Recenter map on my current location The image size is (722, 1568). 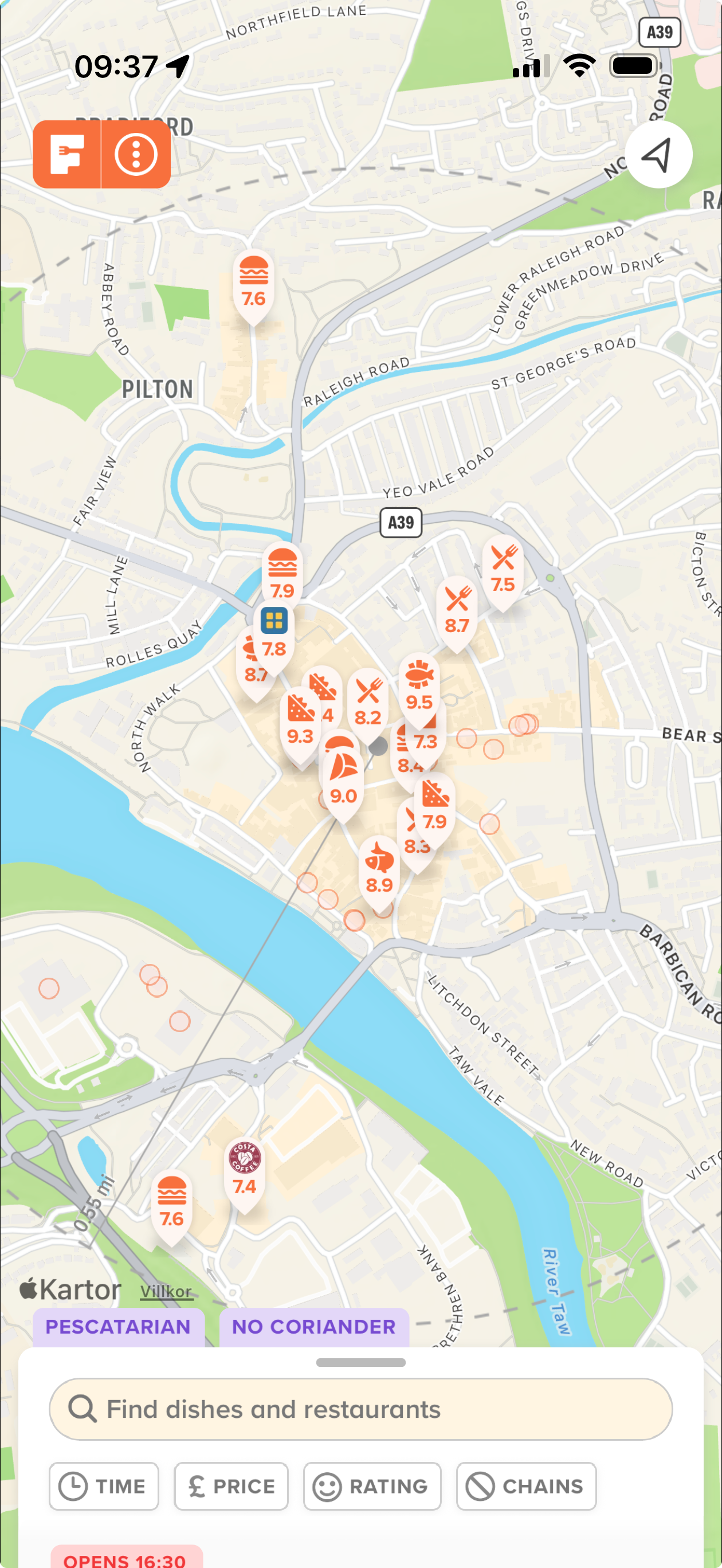[658, 155]
